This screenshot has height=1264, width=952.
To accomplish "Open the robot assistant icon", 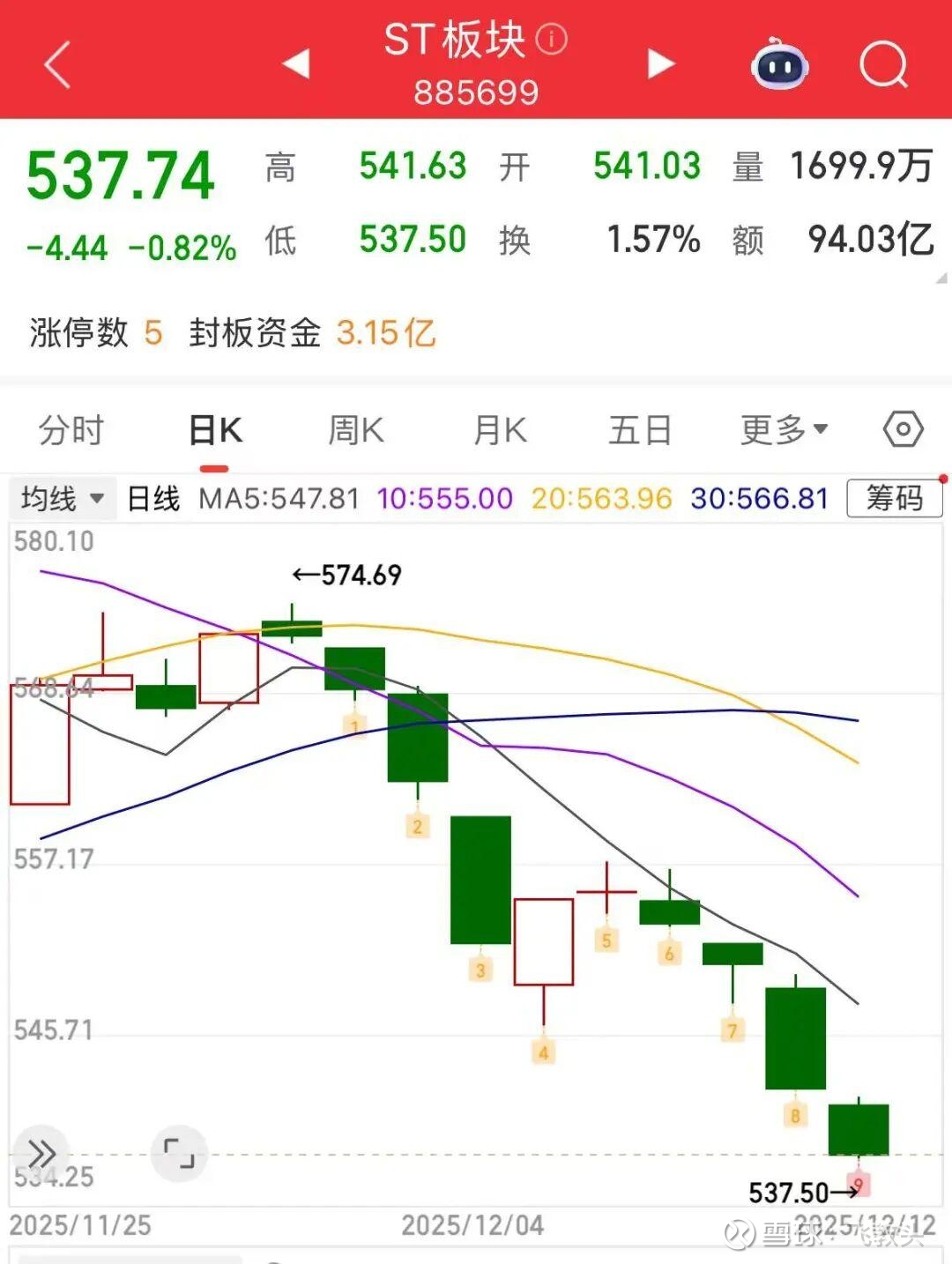I will [779, 65].
